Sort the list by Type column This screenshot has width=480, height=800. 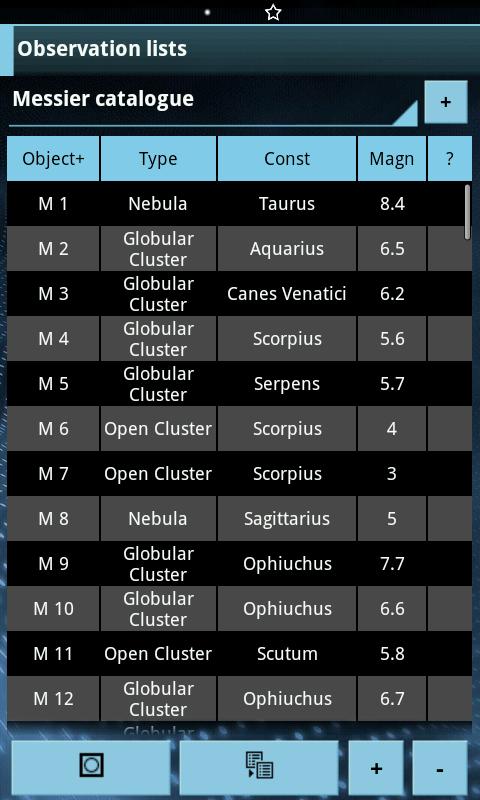point(158,159)
